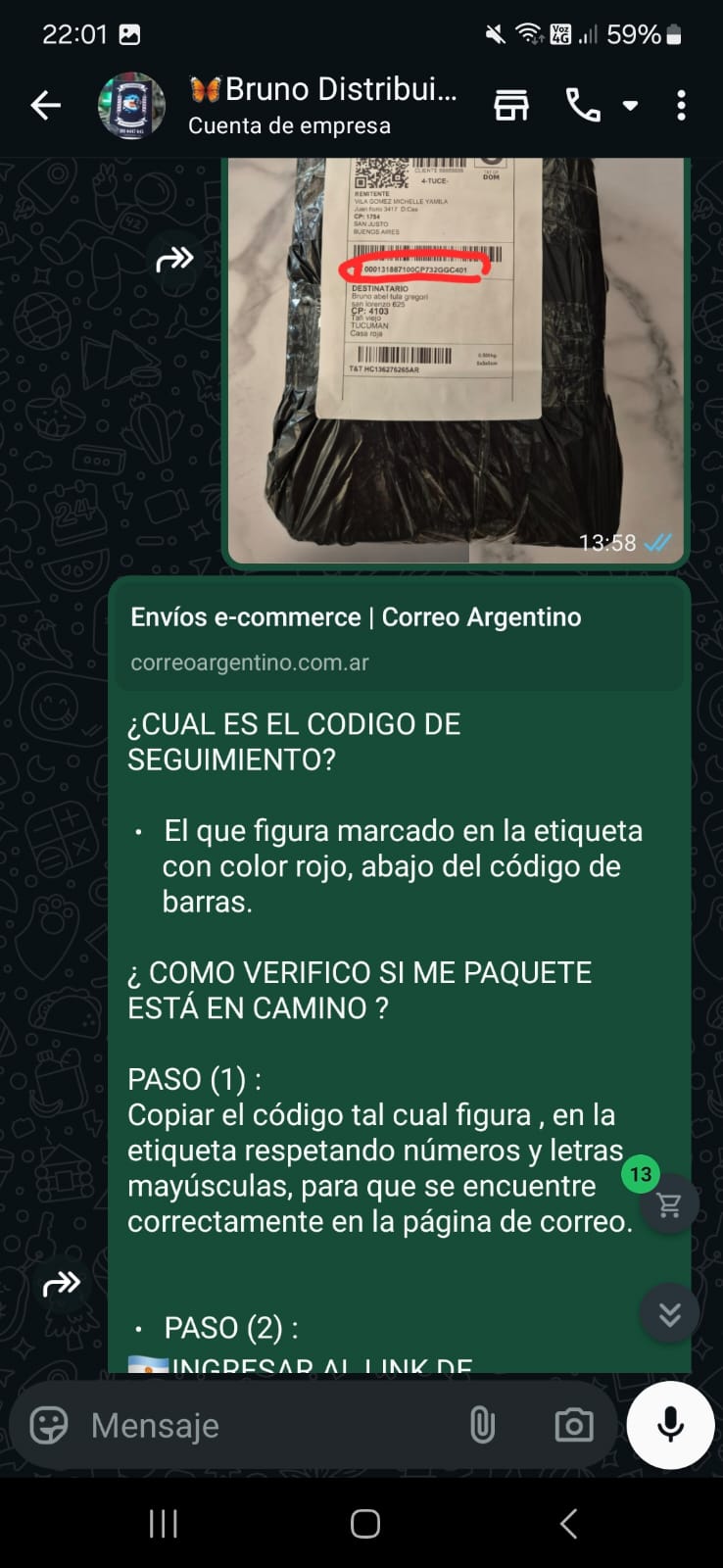Show recent apps
This screenshot has width=723, height=1568.
coord(163,1524)
